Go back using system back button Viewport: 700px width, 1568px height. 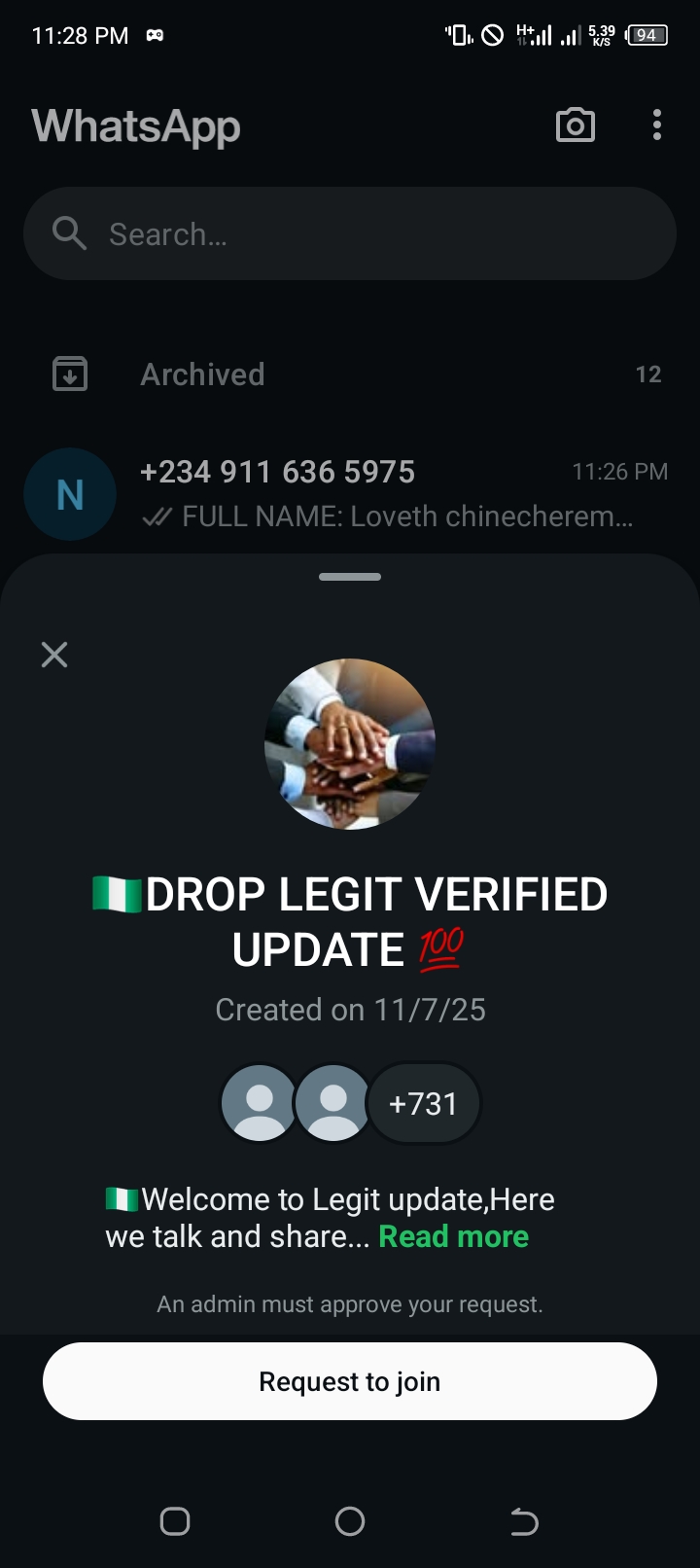(524, 1521)
